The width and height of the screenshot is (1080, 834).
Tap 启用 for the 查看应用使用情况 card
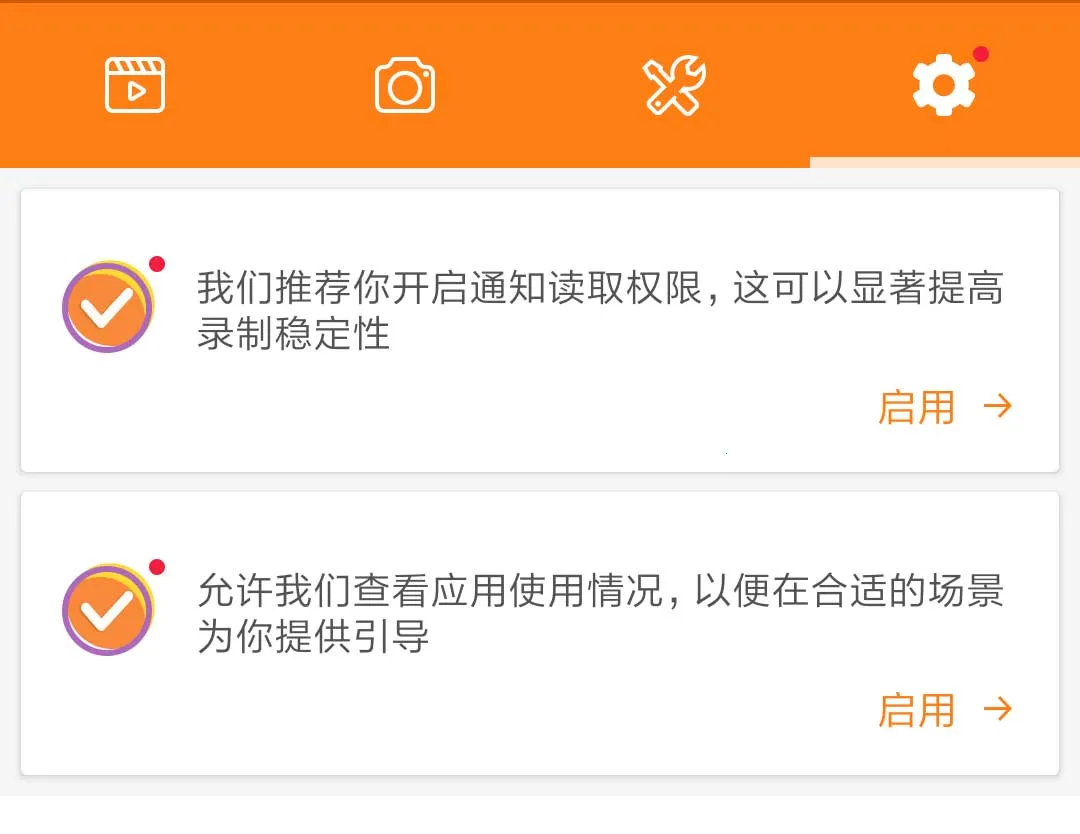[x=945, y=710]
